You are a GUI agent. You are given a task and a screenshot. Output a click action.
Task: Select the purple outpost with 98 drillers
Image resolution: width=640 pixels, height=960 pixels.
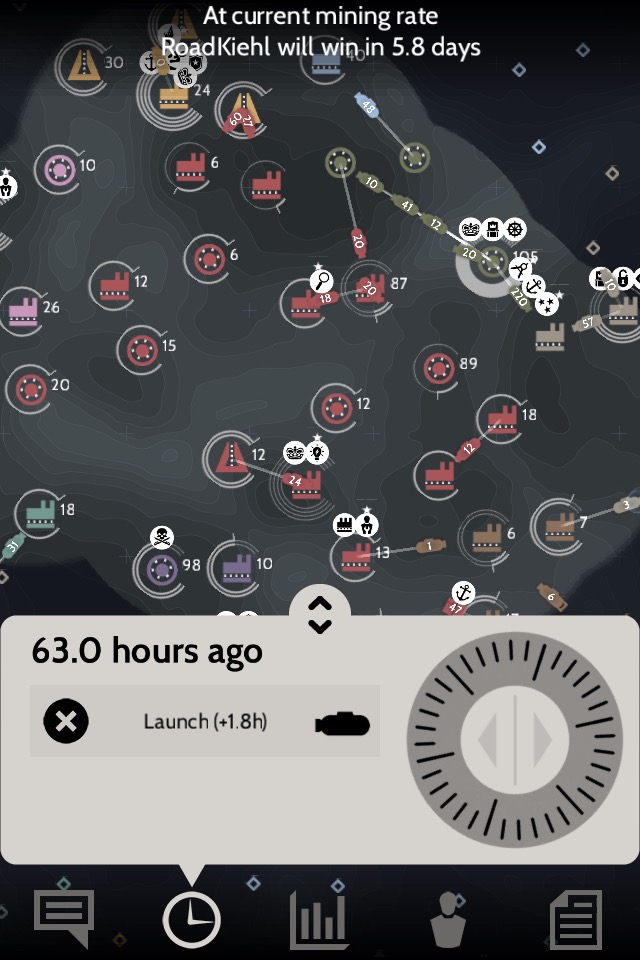(x=160, y=570)
